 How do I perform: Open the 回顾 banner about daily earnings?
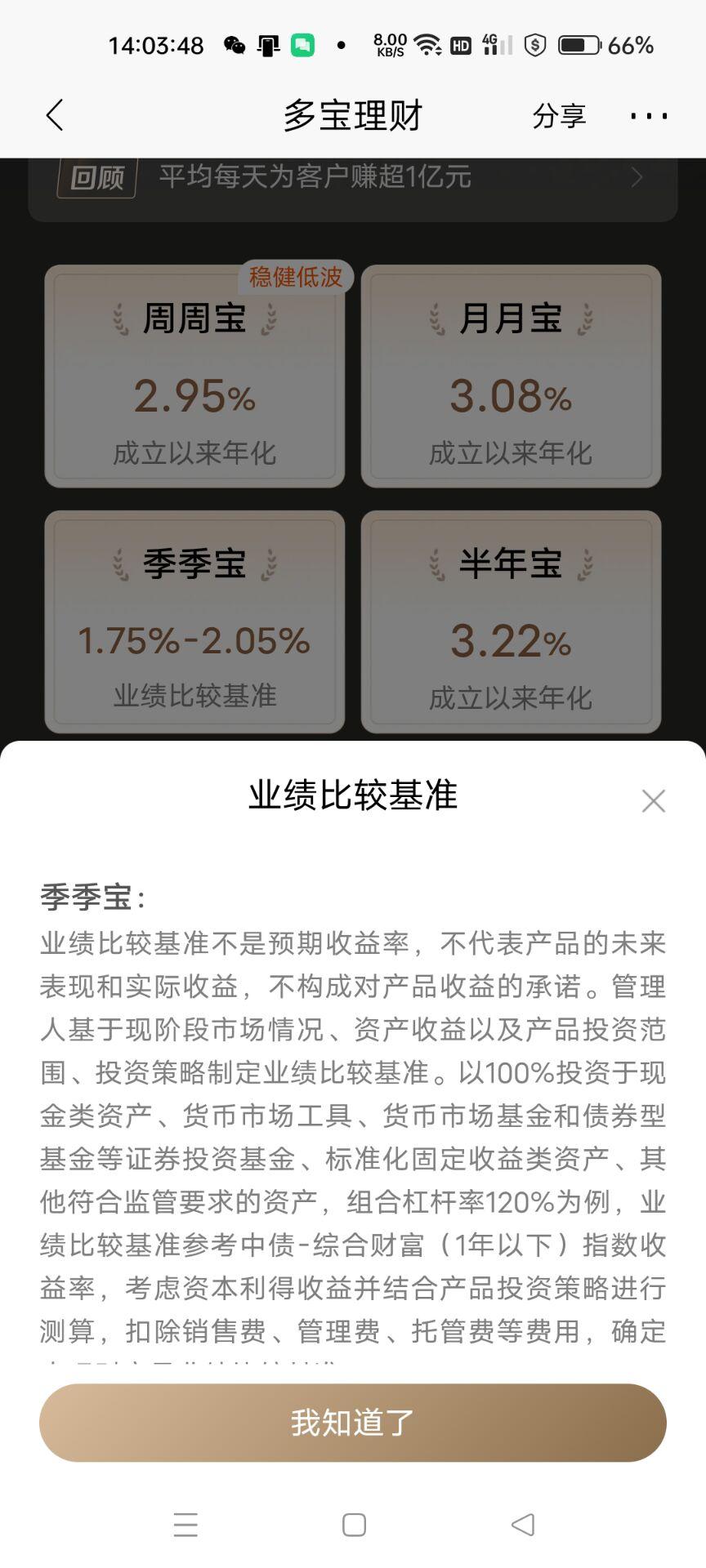353,178
